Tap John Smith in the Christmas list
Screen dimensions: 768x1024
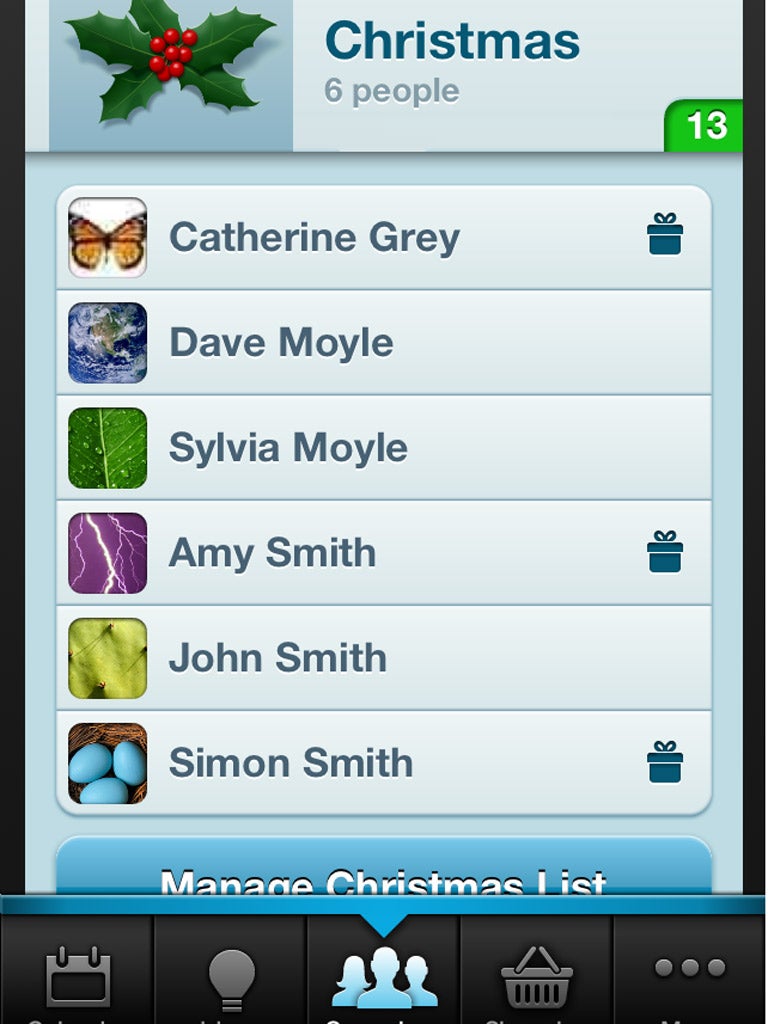[384, 658]
